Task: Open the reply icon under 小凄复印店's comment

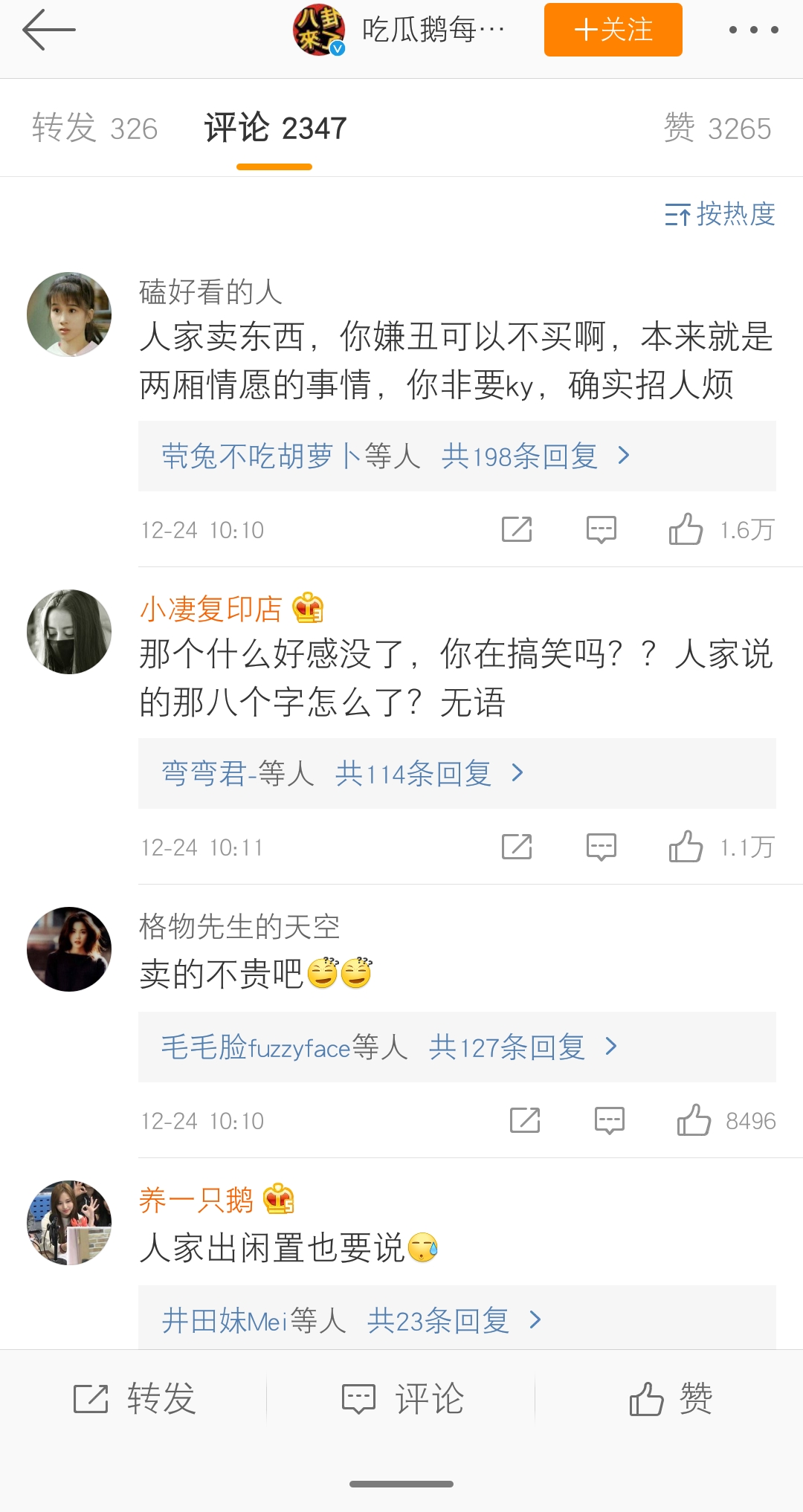Action: (601, 846)
